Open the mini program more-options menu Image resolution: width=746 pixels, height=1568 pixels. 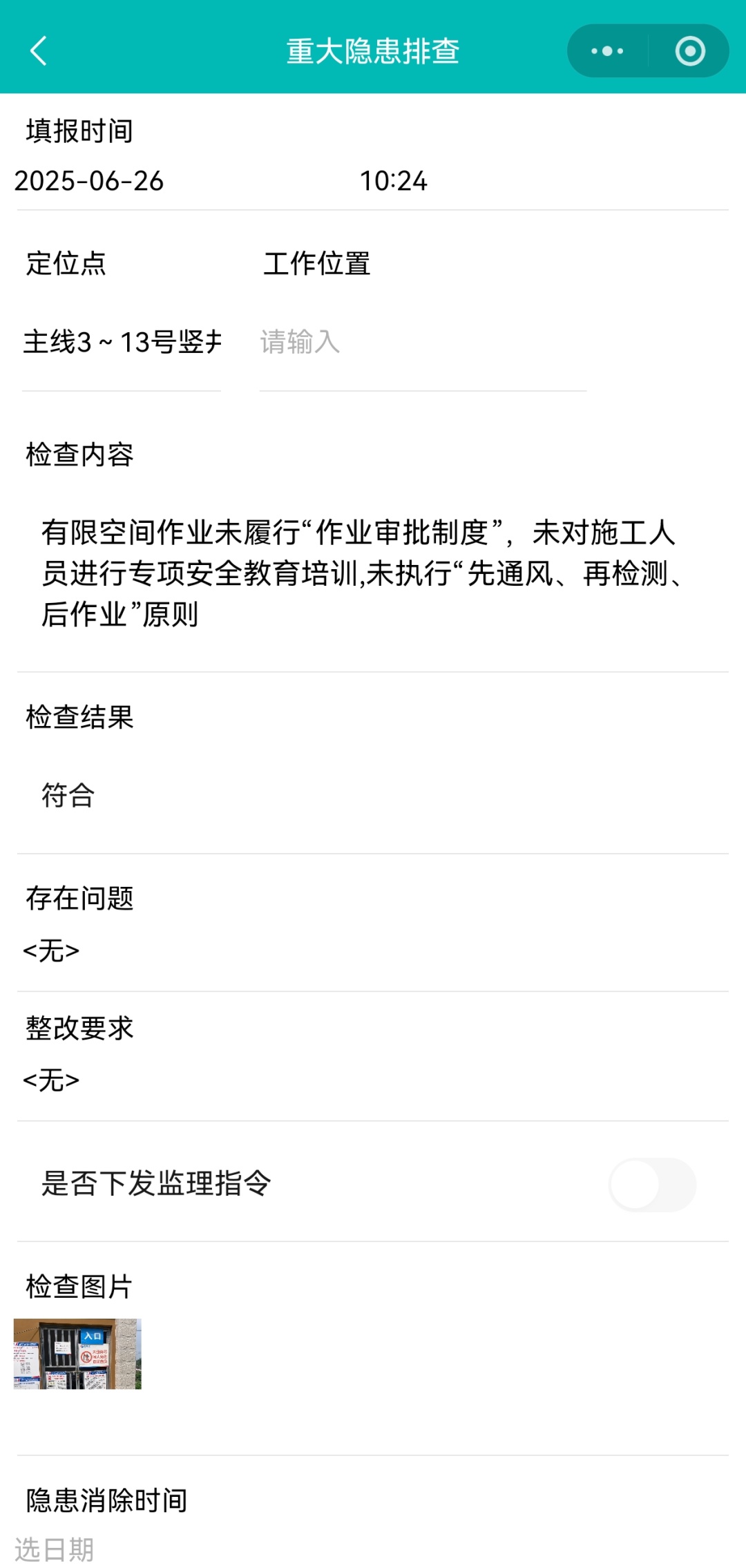tap(607, 51)
